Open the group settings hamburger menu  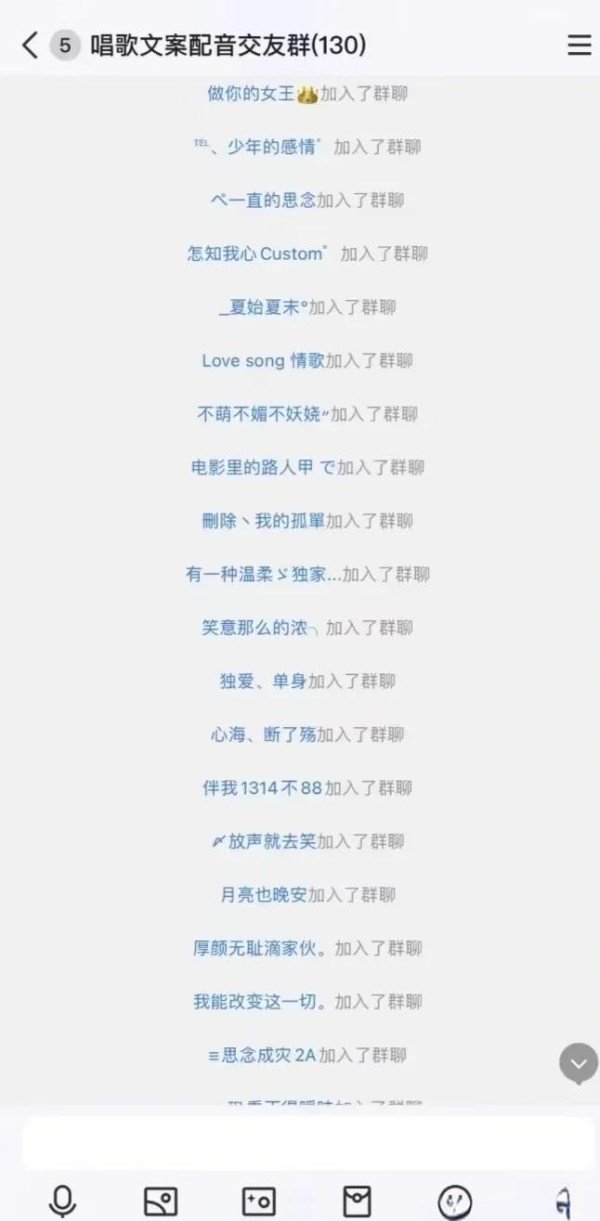(x=579, y=45)
